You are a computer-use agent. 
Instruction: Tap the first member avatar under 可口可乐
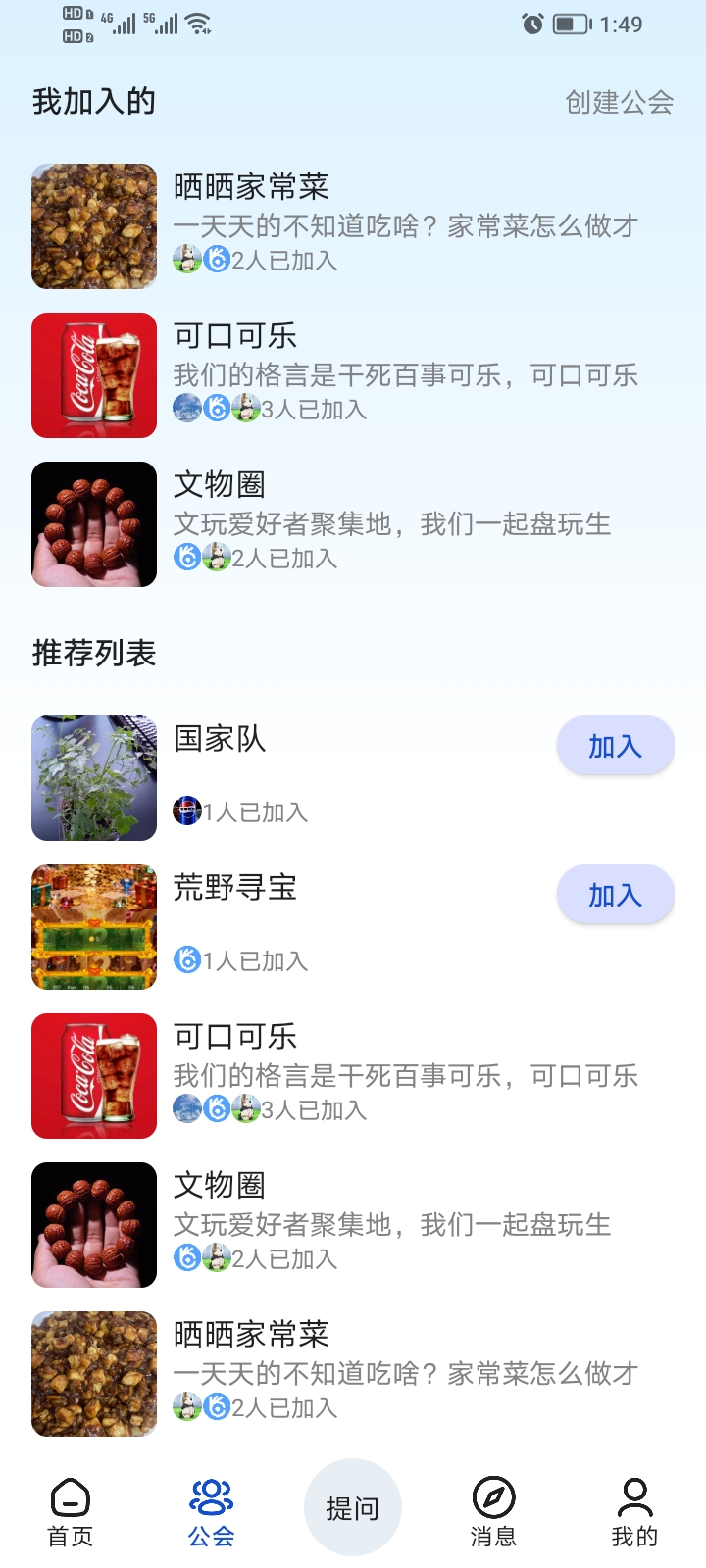coord(186,410)
